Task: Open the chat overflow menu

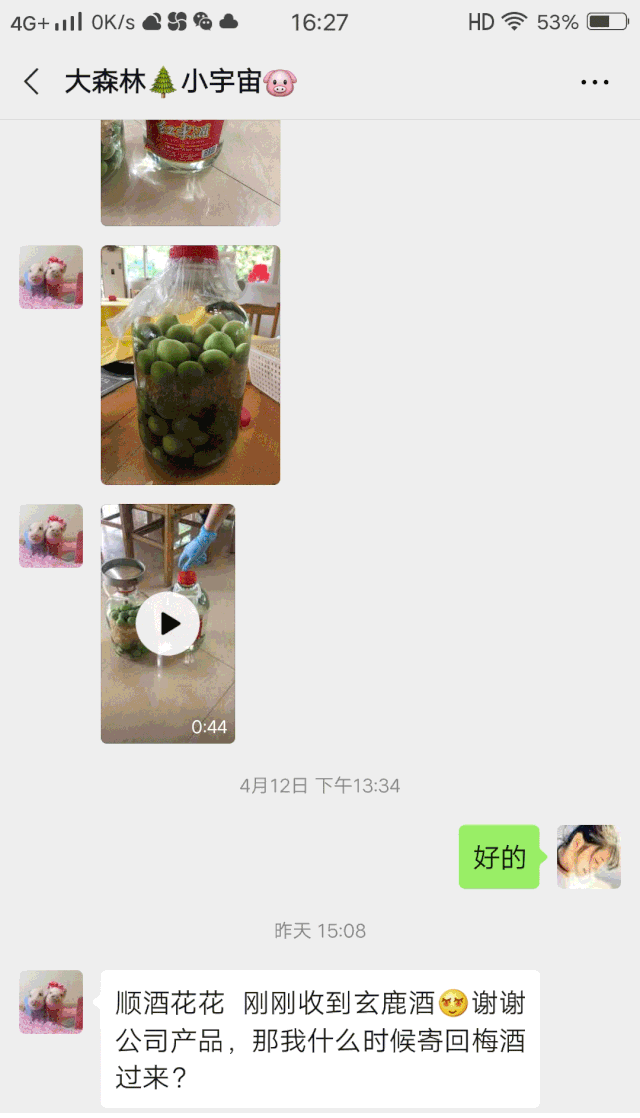Action: pyautogui.click(x=595, y=82)
